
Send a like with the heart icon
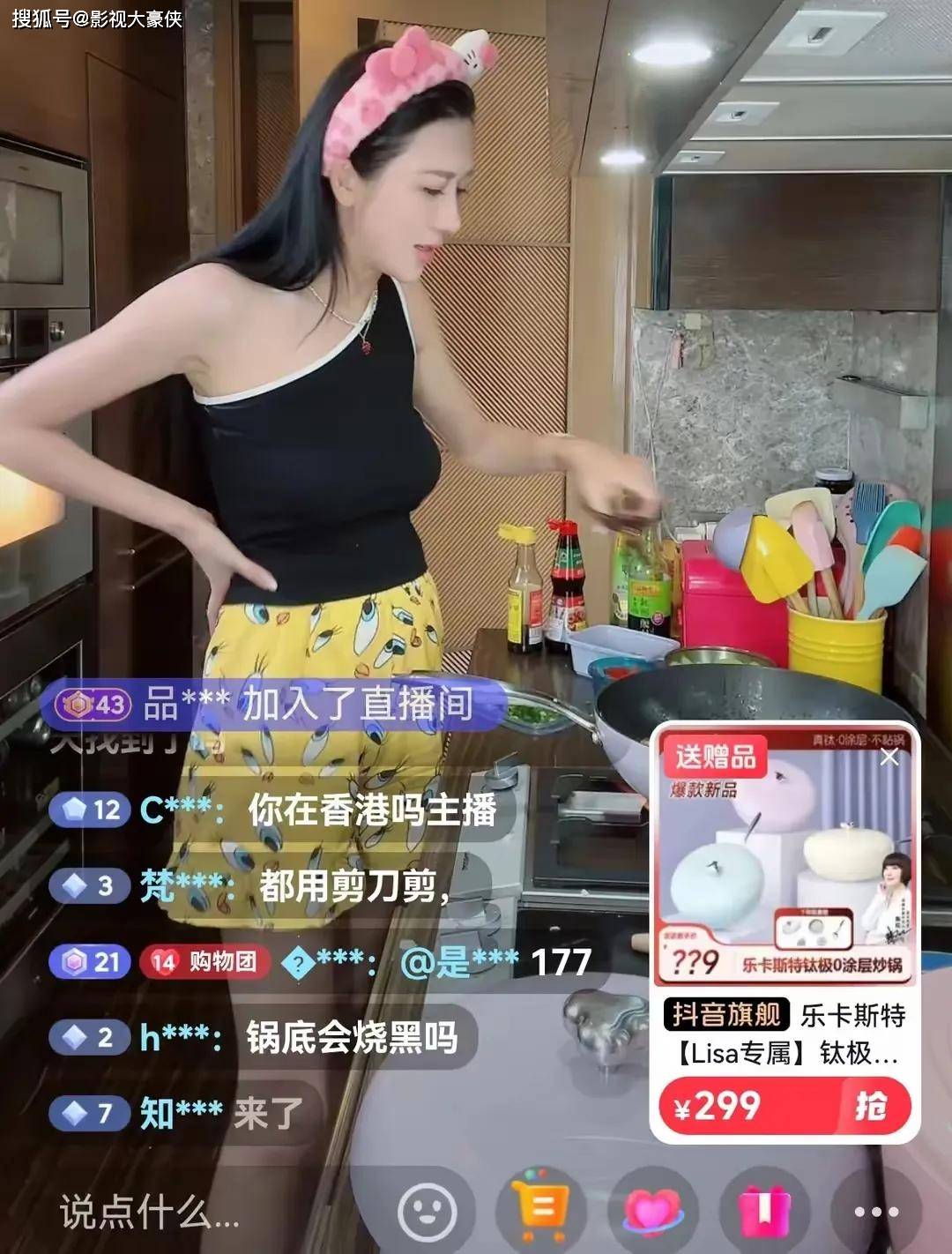click(653, 1211)
